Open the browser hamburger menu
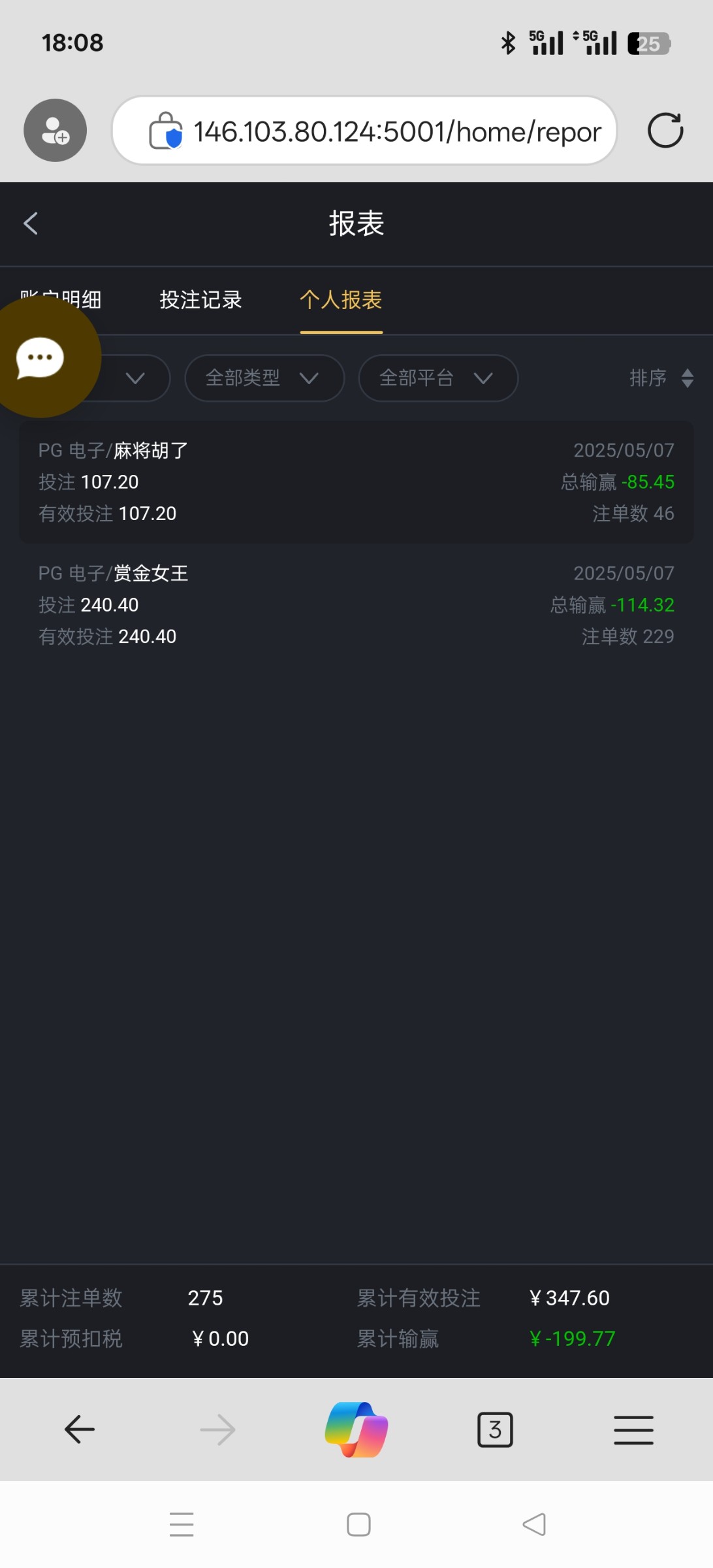 click(x=633, y=1429)
